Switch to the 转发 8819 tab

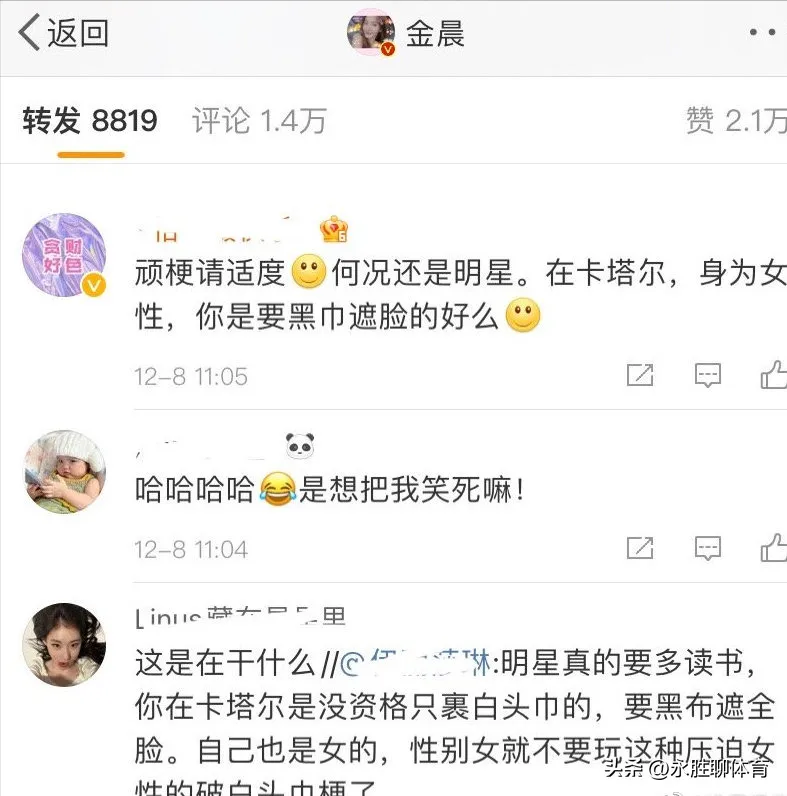90,122
